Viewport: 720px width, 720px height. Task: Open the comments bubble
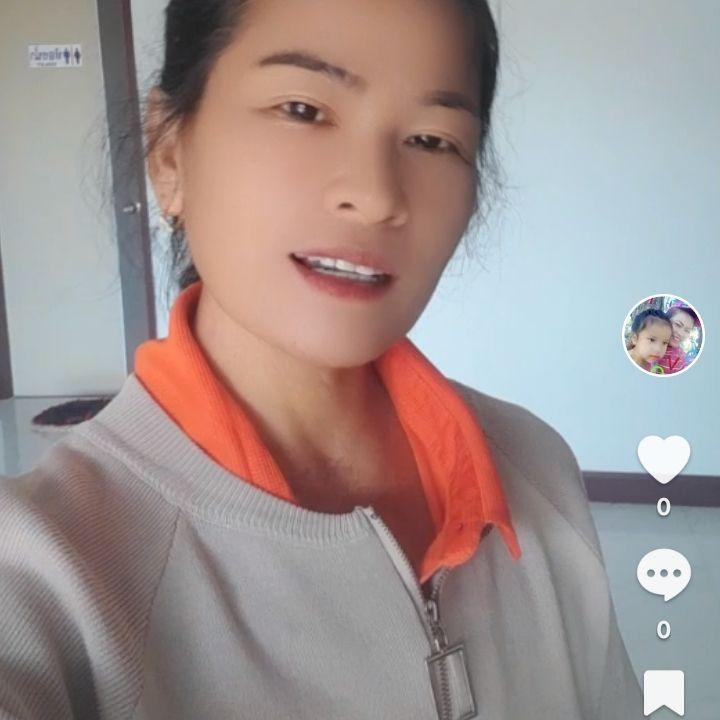tap(664, 576)
